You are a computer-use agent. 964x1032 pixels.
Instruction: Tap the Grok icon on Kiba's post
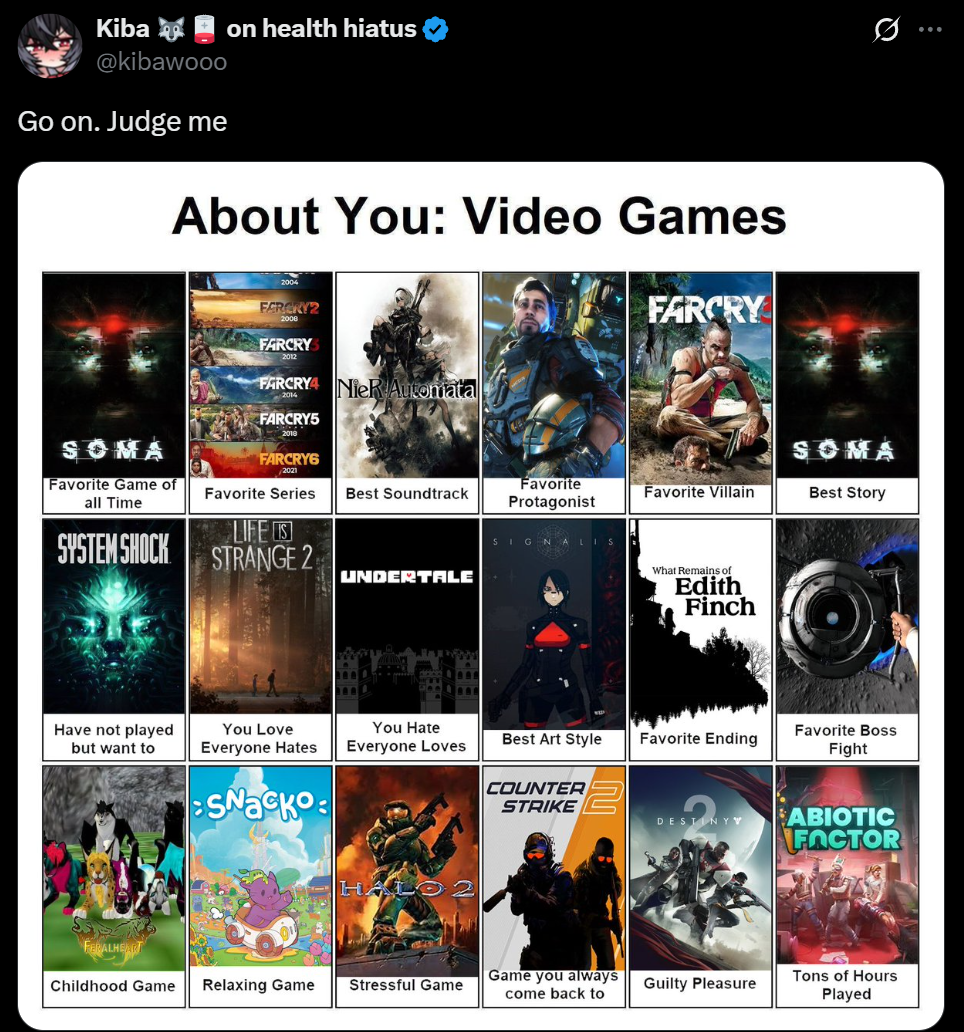point(885,31)
